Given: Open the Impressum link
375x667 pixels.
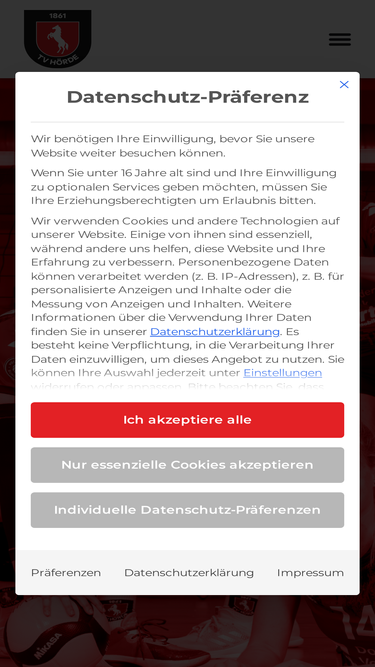Looking at the screenshot, I should 310,573.
